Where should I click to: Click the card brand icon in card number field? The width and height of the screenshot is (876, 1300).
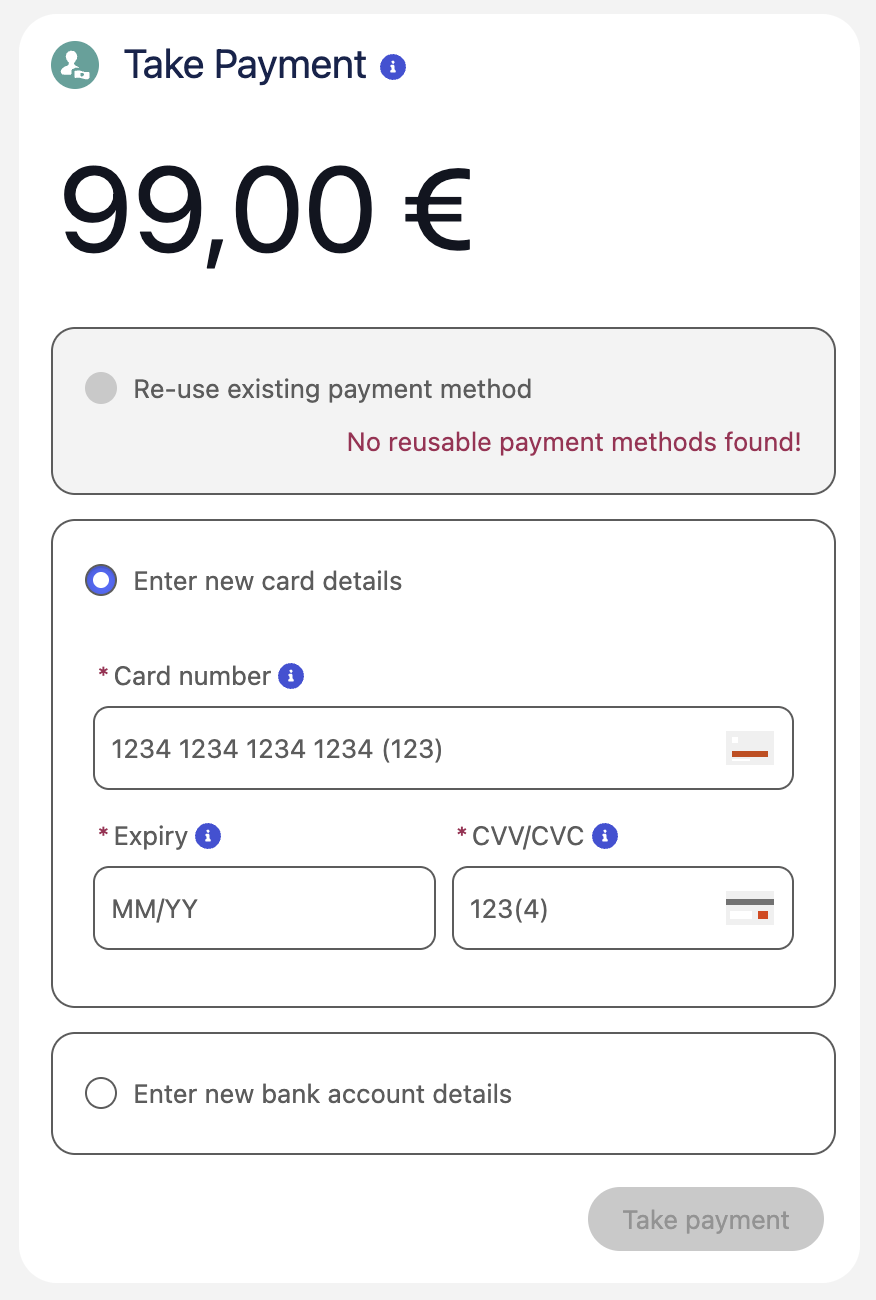point(749,748)
